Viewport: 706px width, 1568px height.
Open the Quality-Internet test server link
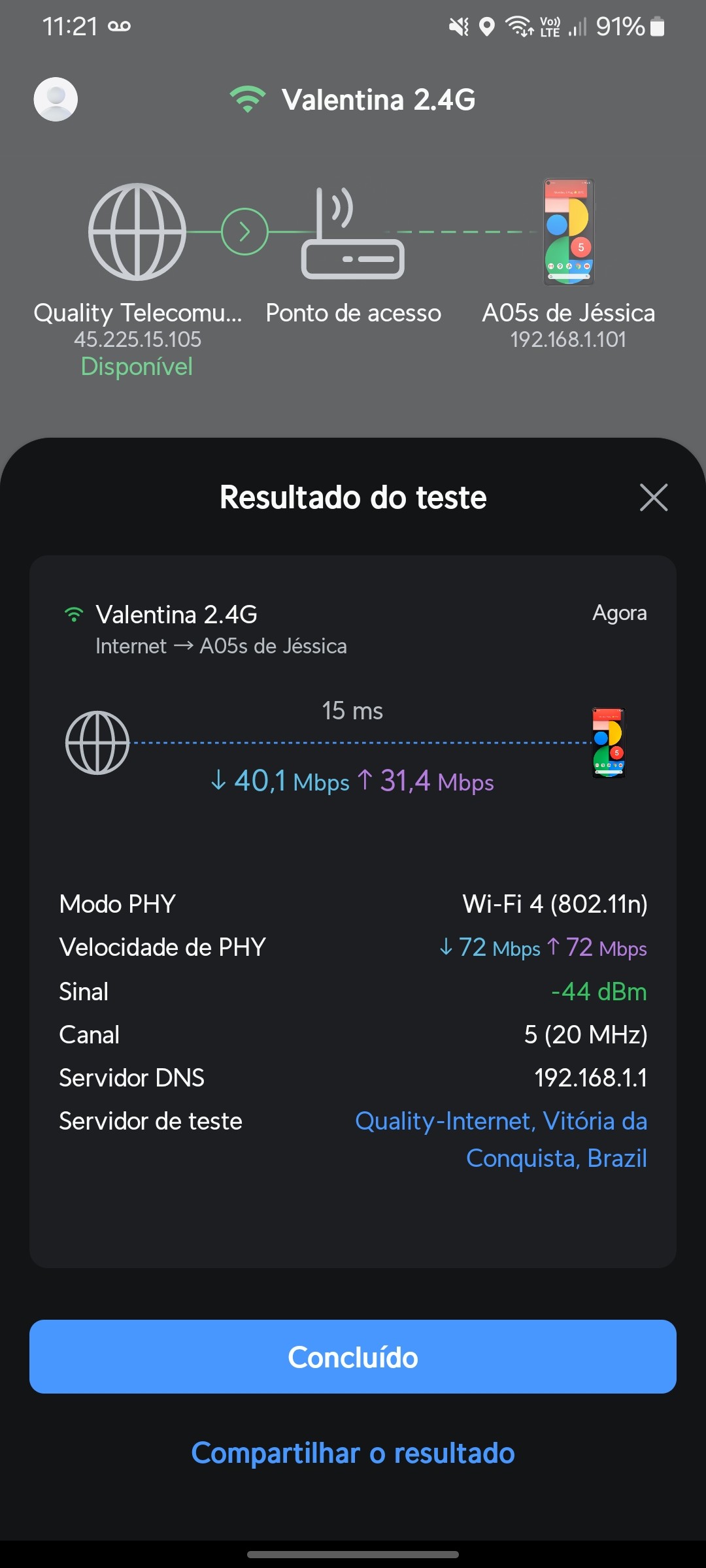pyautogui.click(x=501, y=1139)
